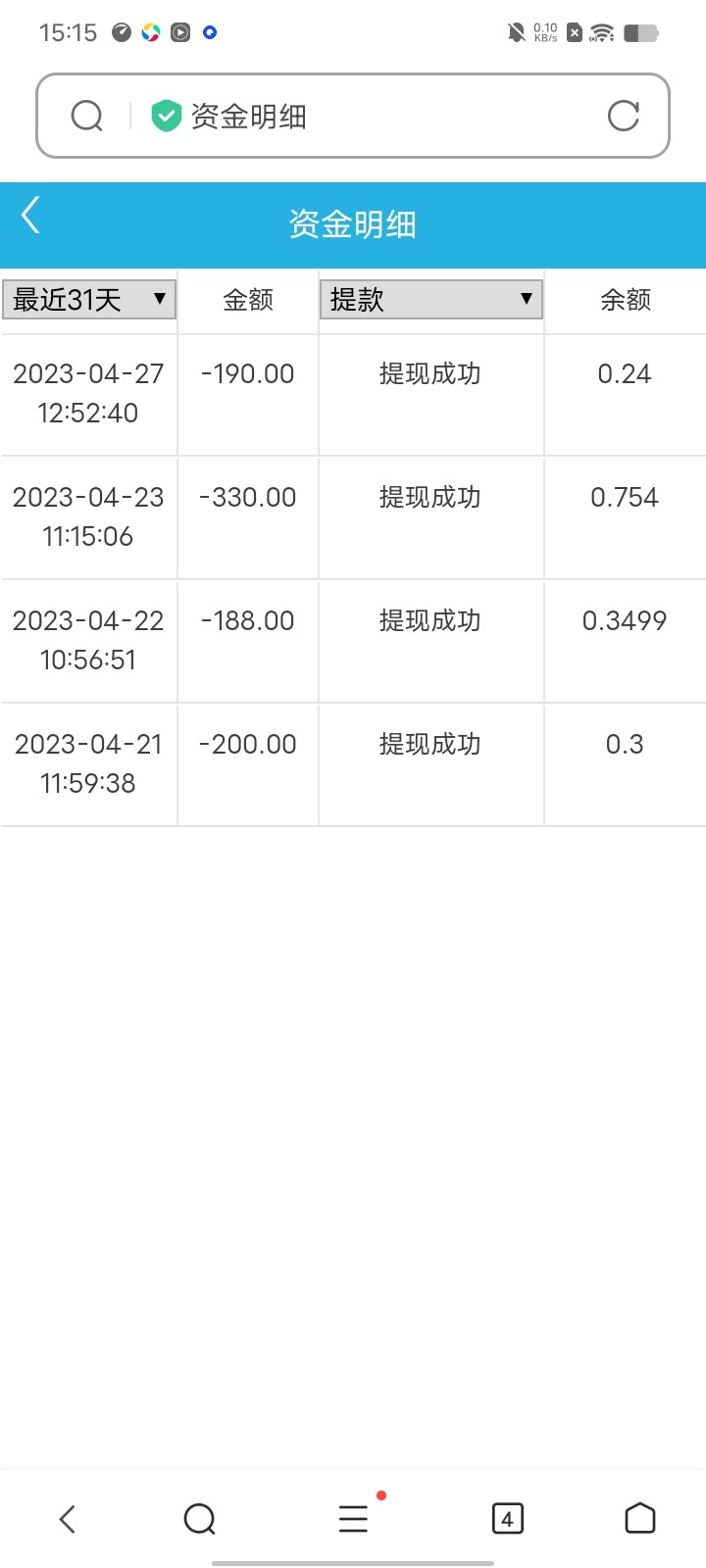
Task: Tap the battery indicator in status bar
Action: (x=642, y=31)
